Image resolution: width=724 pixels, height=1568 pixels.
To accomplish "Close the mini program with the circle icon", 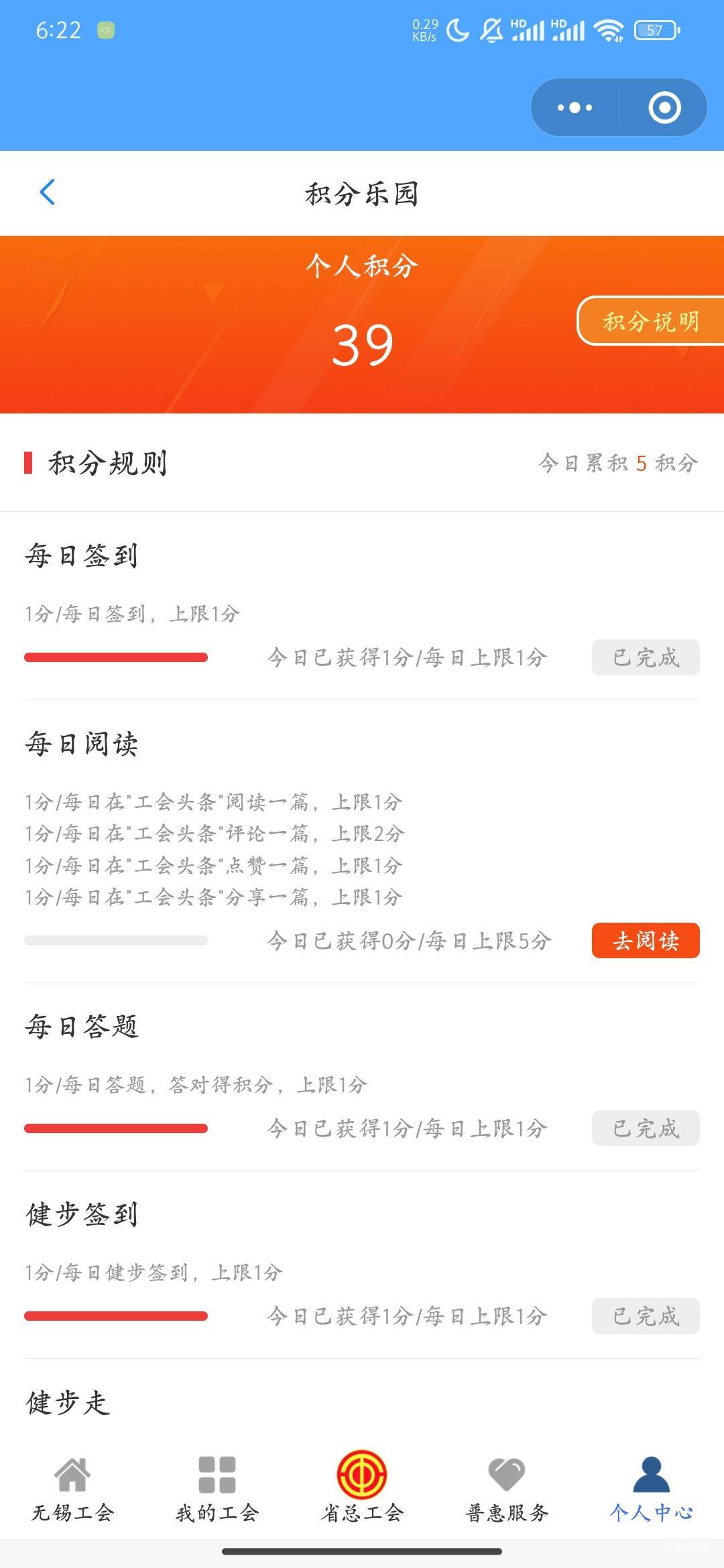I will click(664, 107).
